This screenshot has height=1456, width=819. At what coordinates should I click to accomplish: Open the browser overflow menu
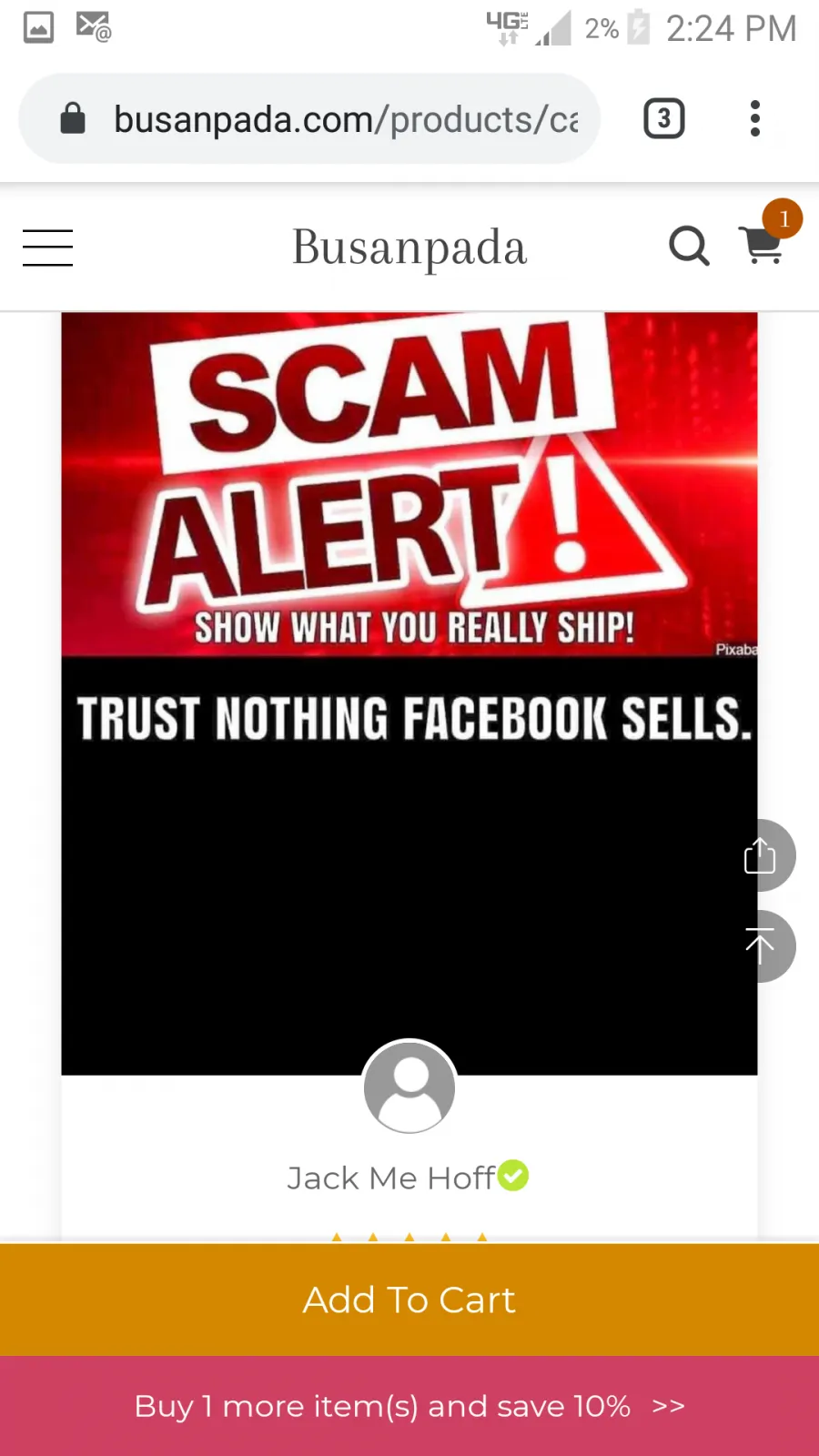754,119
